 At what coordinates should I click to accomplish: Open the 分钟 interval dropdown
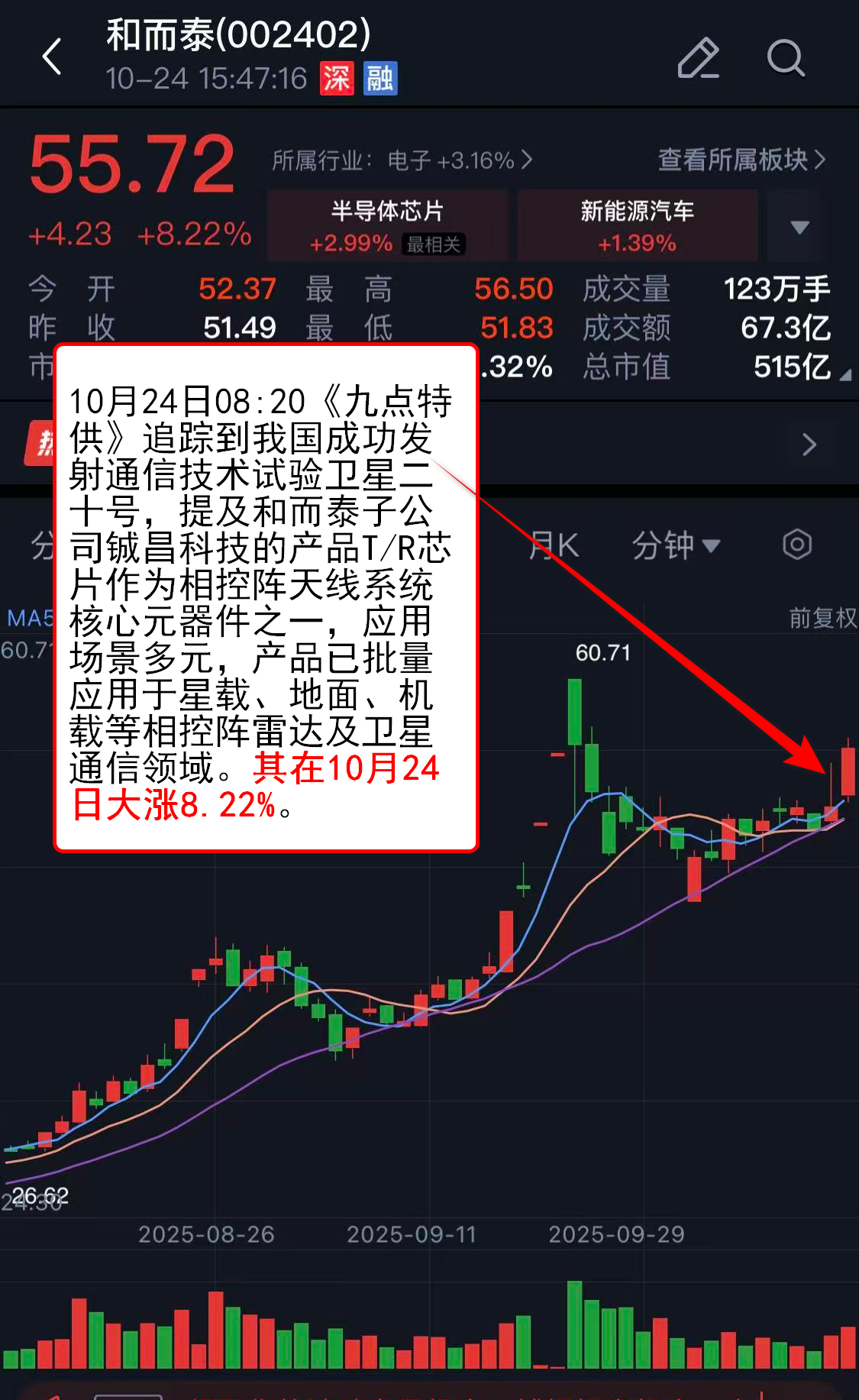[675, 545]
